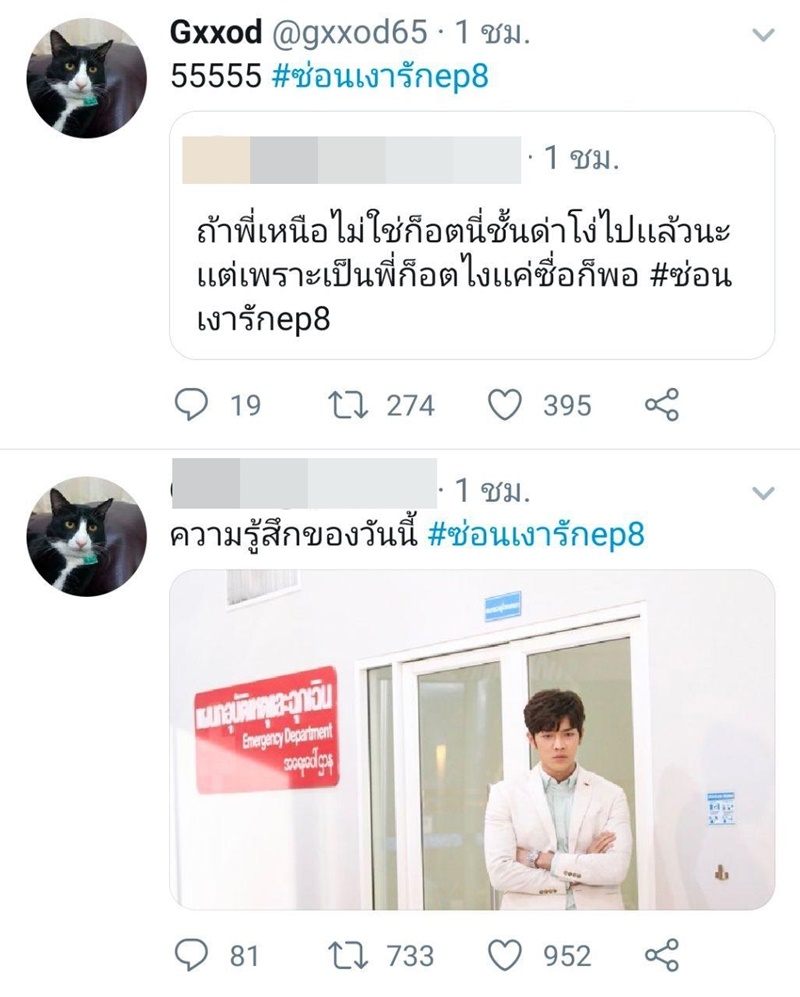Reply to Gxxod's tweet
This screenshot has height=997, width=800.
tap(194, 401)
